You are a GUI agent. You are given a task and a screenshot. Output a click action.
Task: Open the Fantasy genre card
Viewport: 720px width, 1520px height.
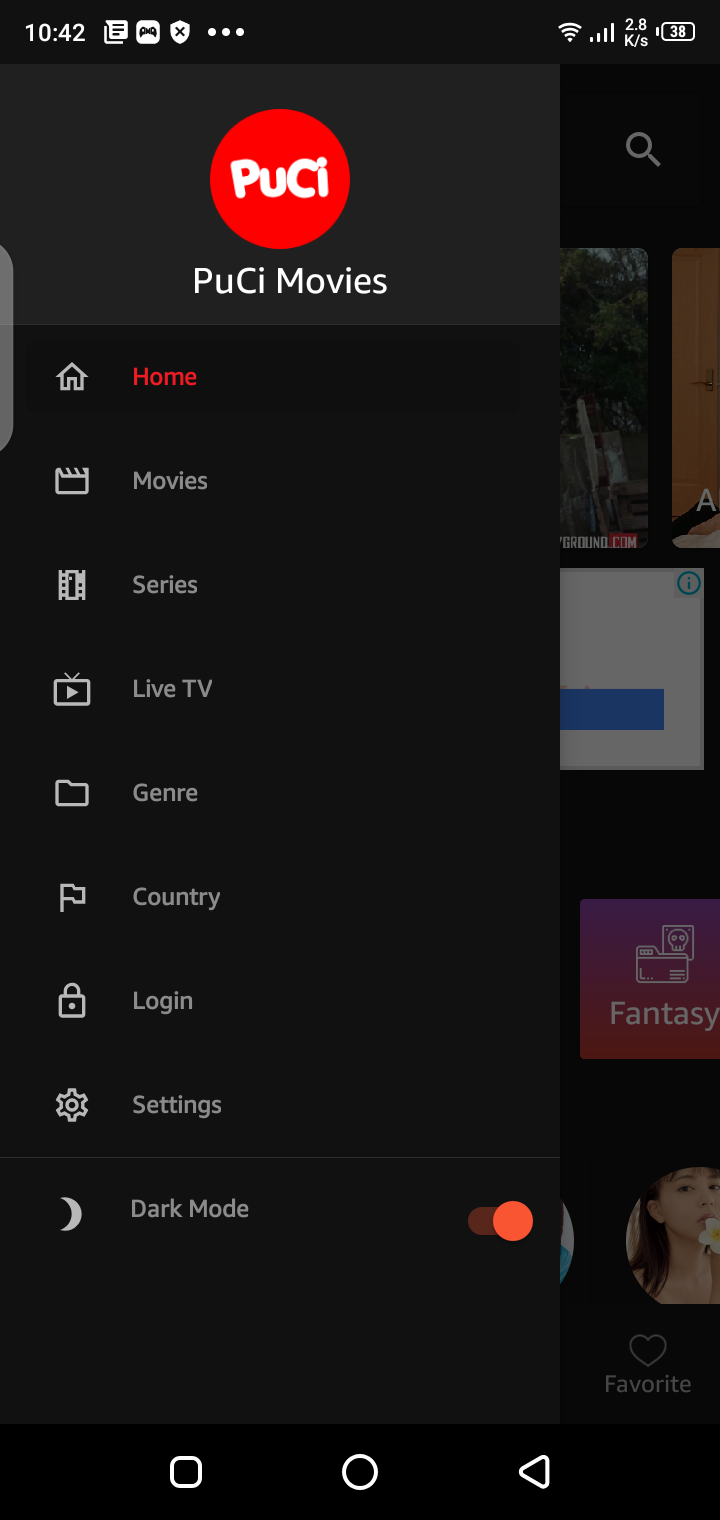pyautogui.click(x=650, y=979)
